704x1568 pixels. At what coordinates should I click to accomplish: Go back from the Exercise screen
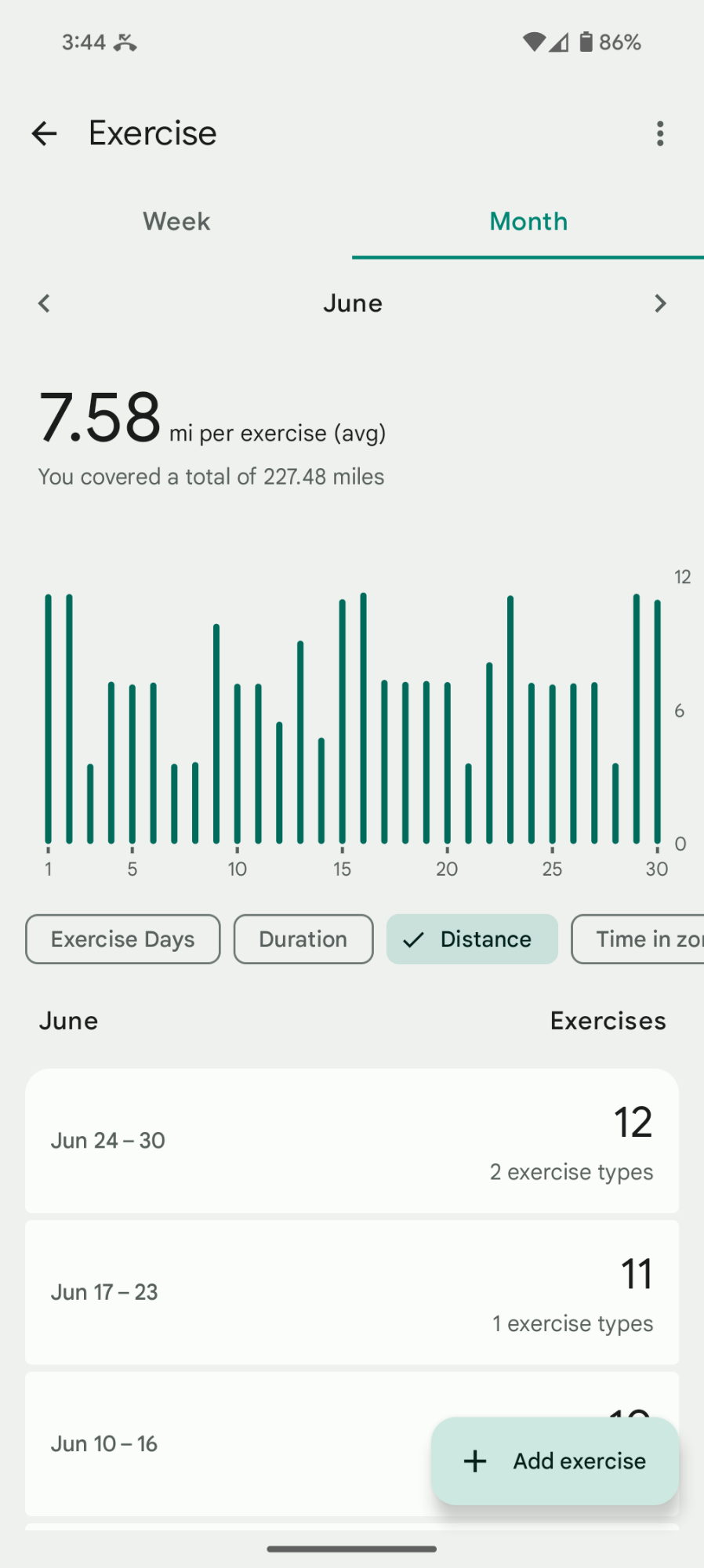pos(45,134)
